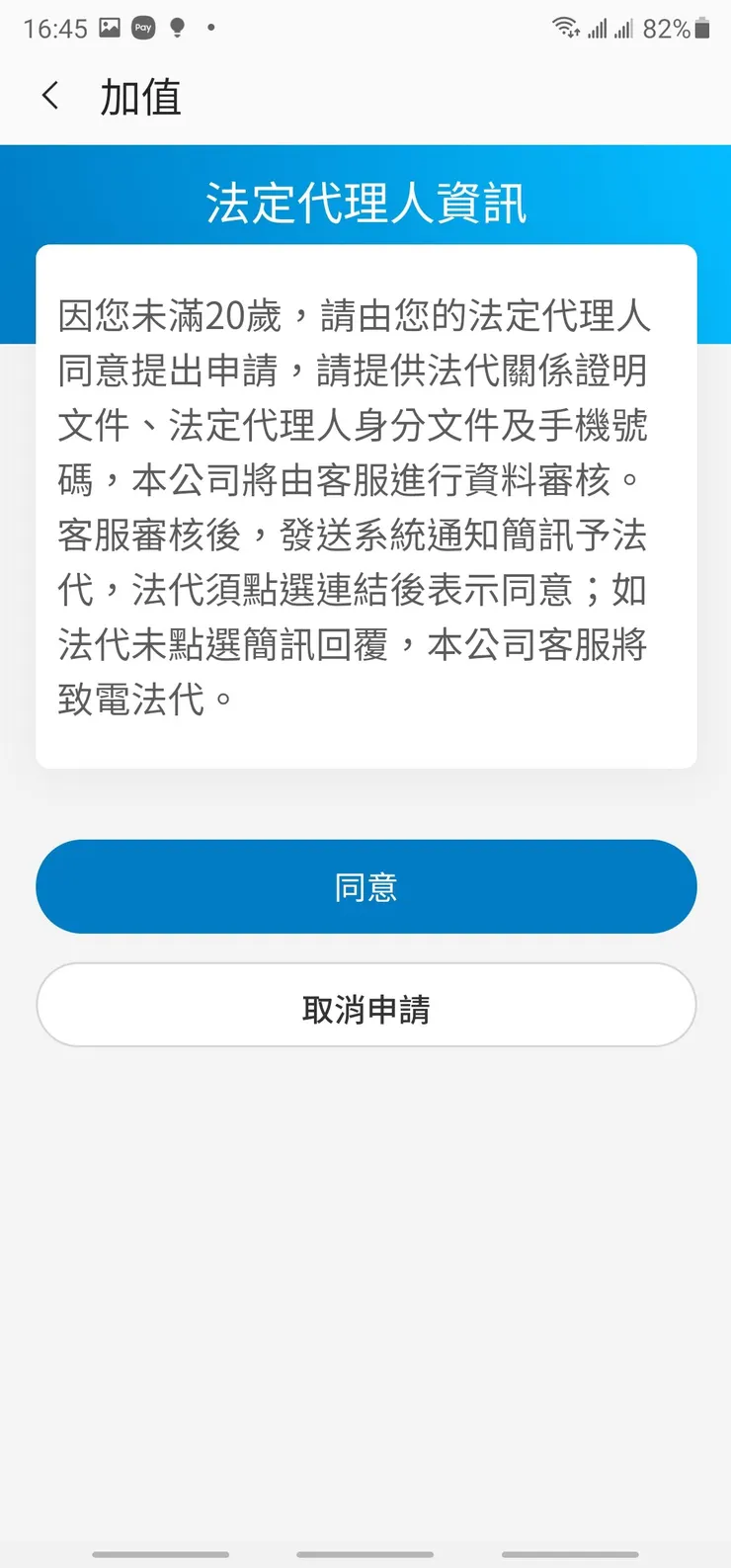Screen dimensions: 731x1568
Task: Select the 法定代理人資訊 header
Action: 365,201
